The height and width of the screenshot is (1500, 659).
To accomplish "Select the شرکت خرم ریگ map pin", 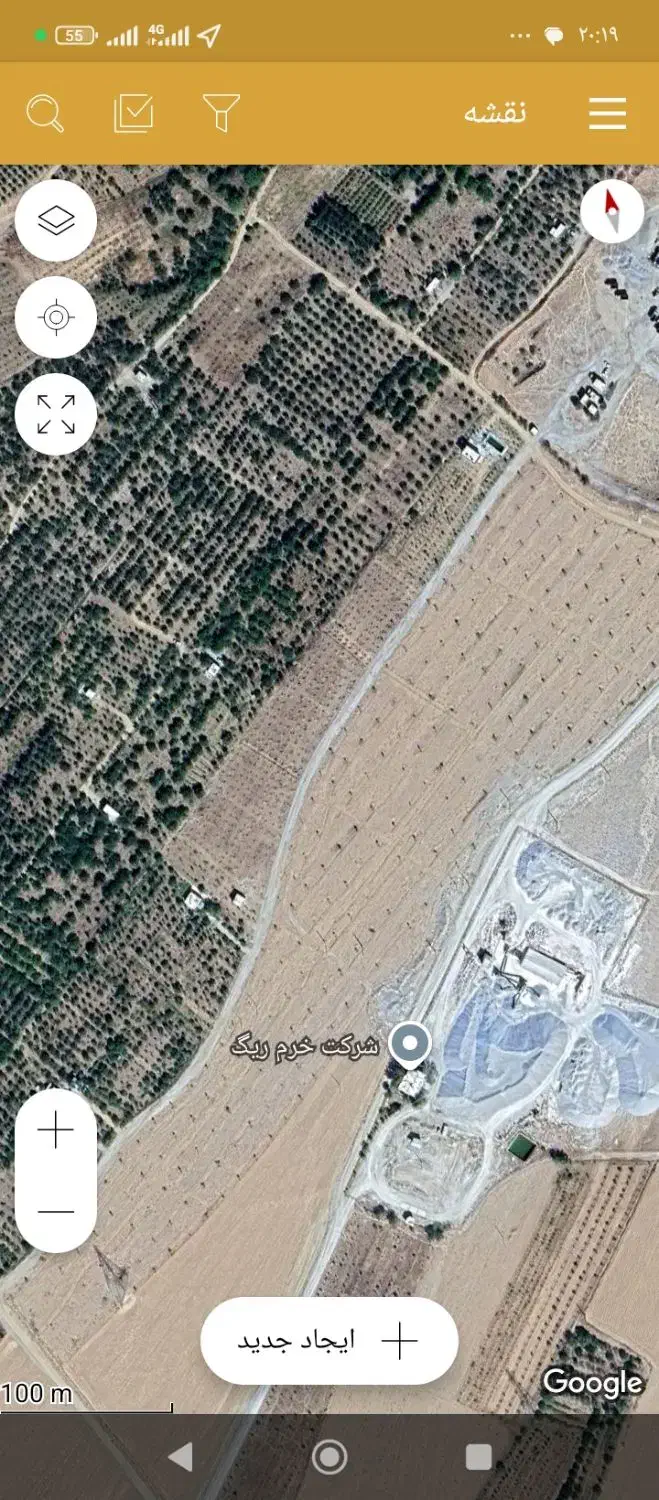I will coord(409,1046).
